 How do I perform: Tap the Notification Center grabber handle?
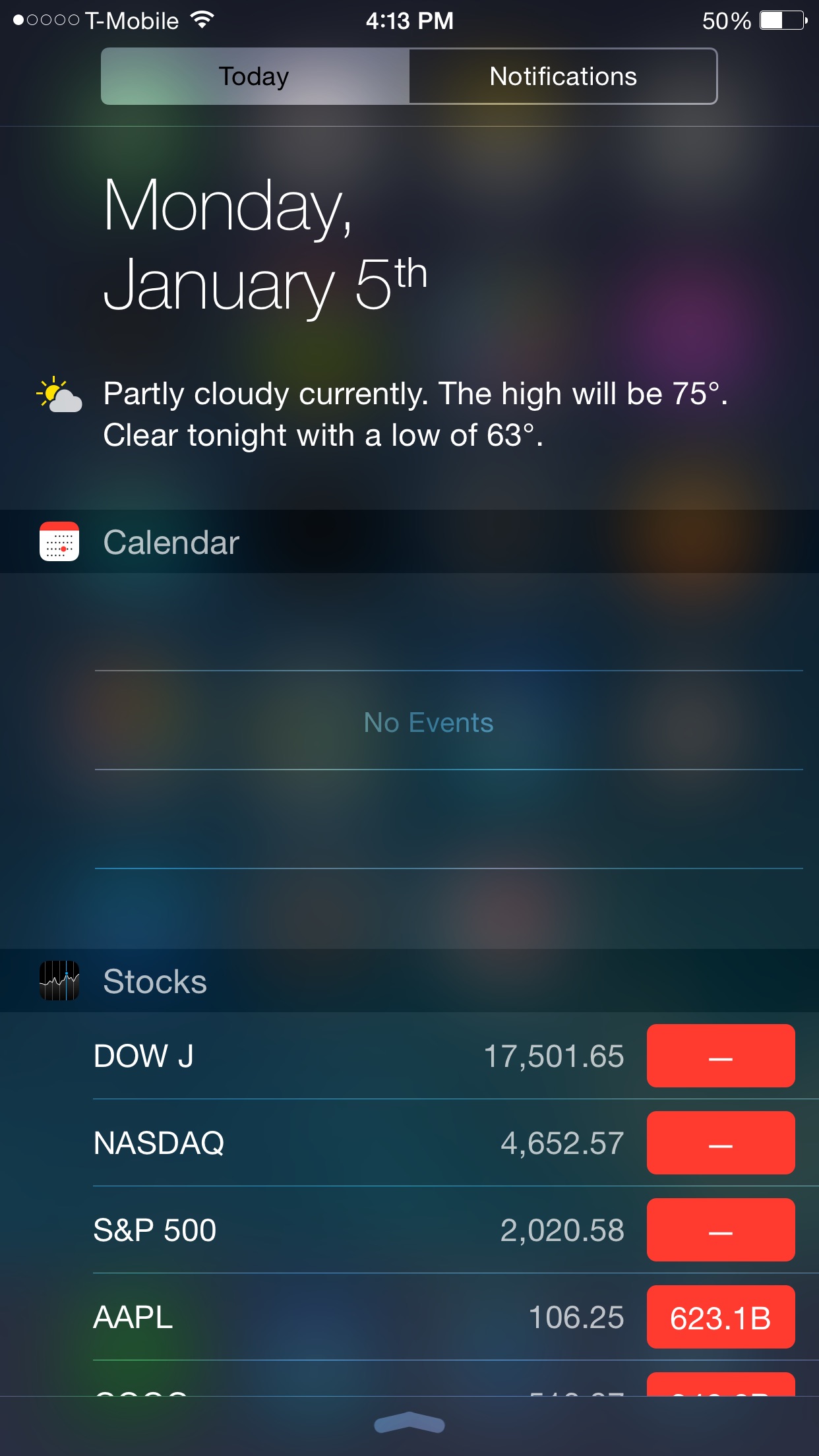coord(409,1423)
